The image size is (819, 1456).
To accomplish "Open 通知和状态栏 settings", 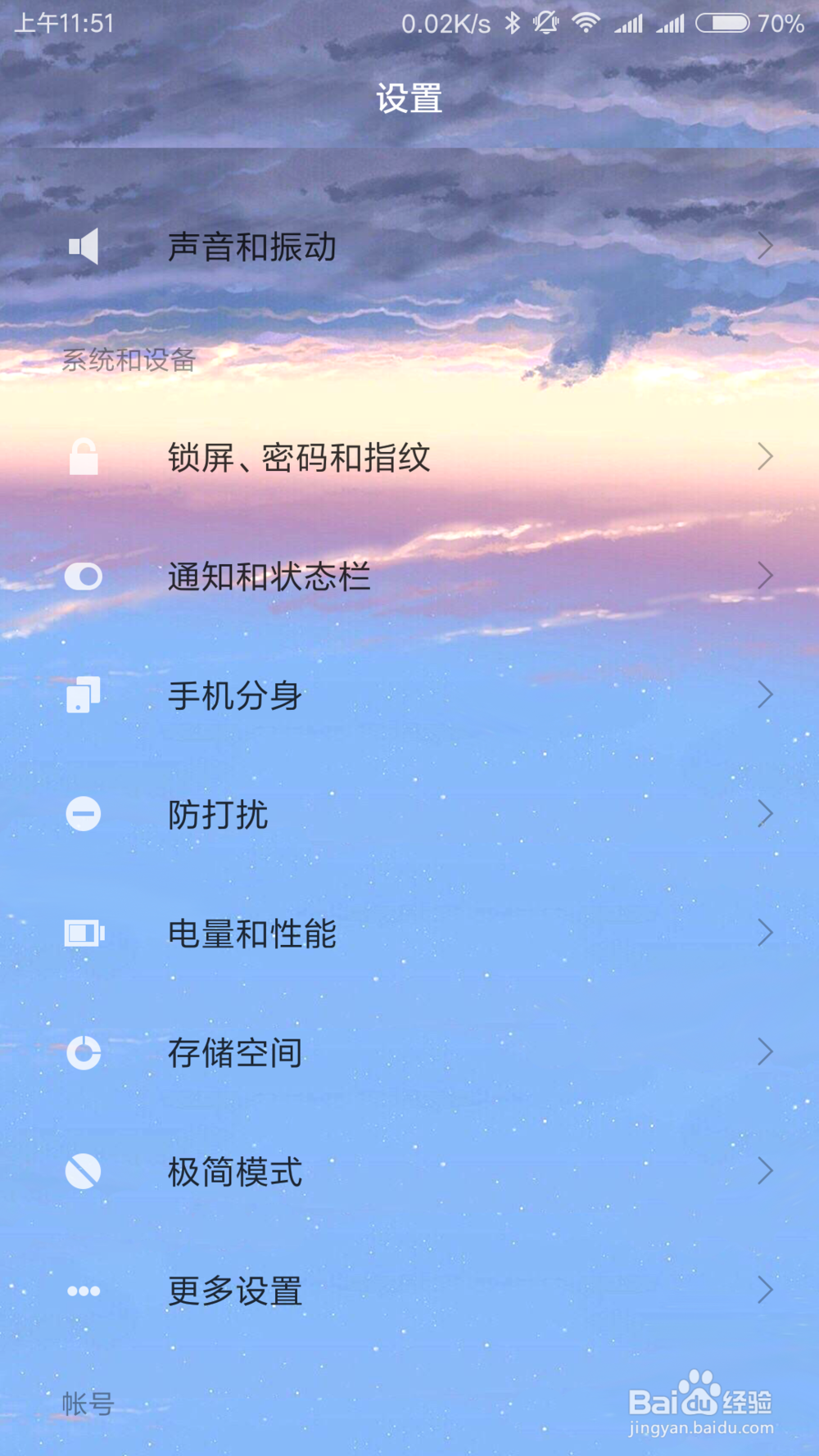I will [x=409, y=576].
